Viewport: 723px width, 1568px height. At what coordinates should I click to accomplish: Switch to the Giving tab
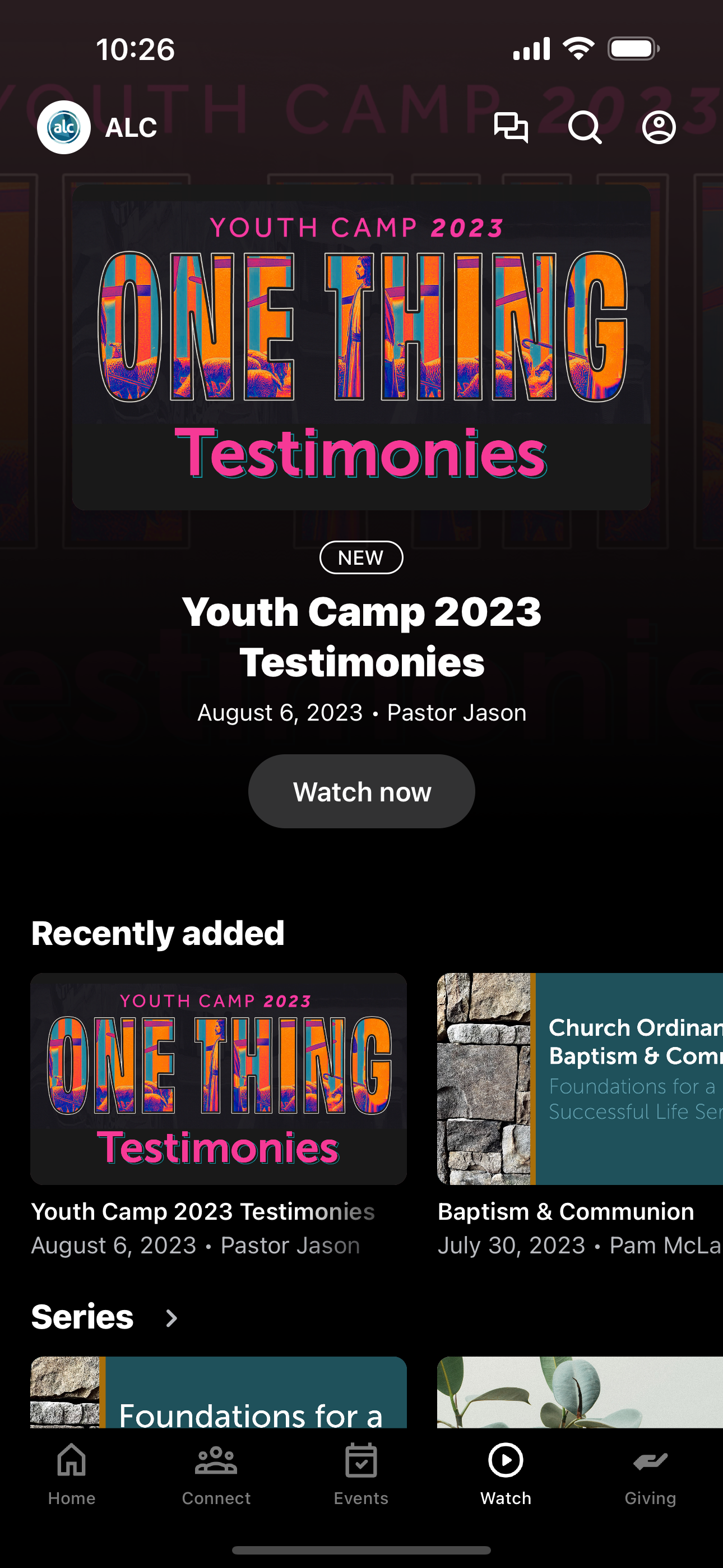coord(650,1474)
